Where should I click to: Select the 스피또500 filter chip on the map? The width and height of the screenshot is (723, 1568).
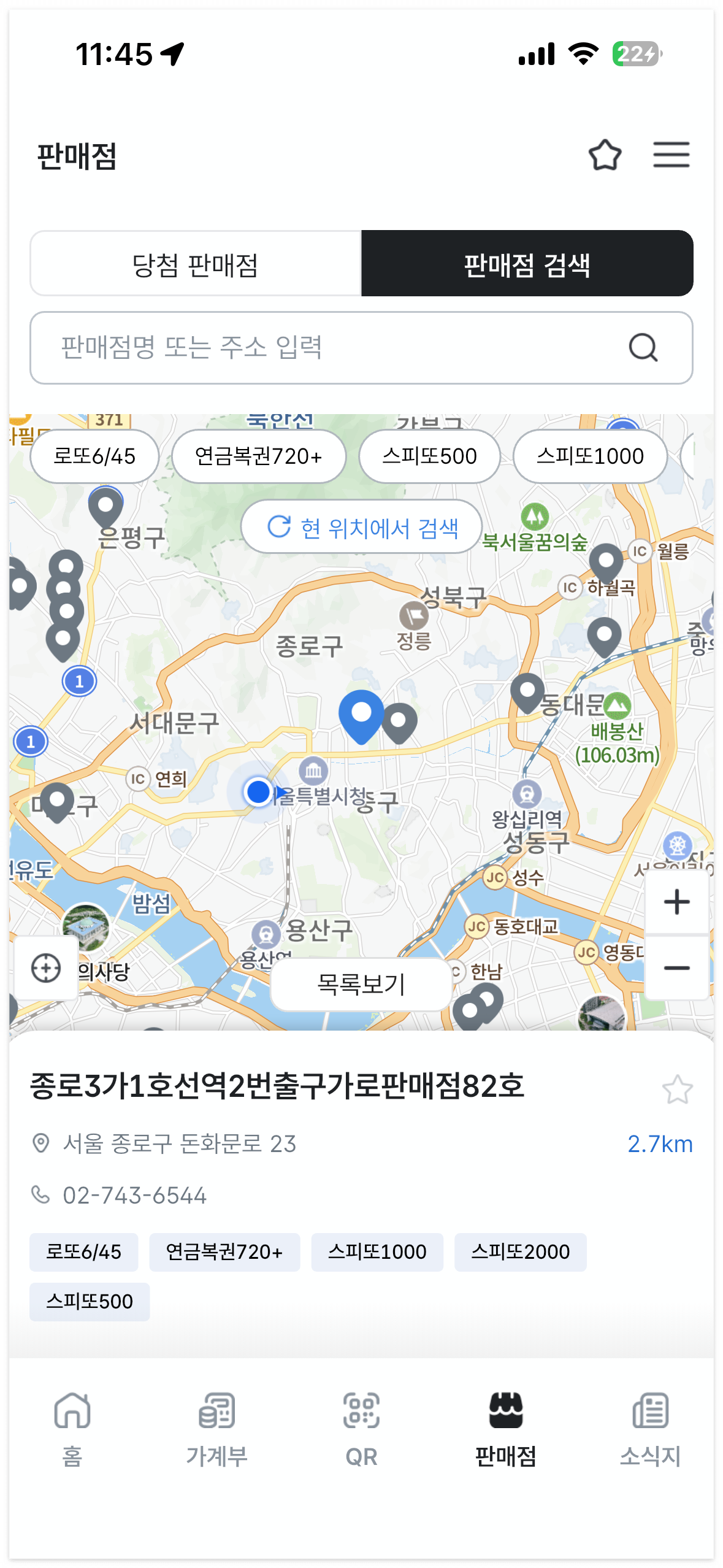(429, 456)
